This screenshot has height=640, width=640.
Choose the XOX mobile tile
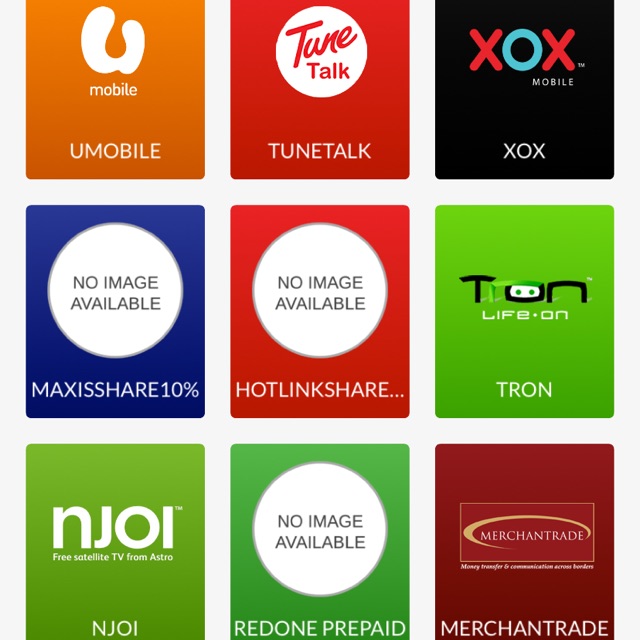[524, 88]
